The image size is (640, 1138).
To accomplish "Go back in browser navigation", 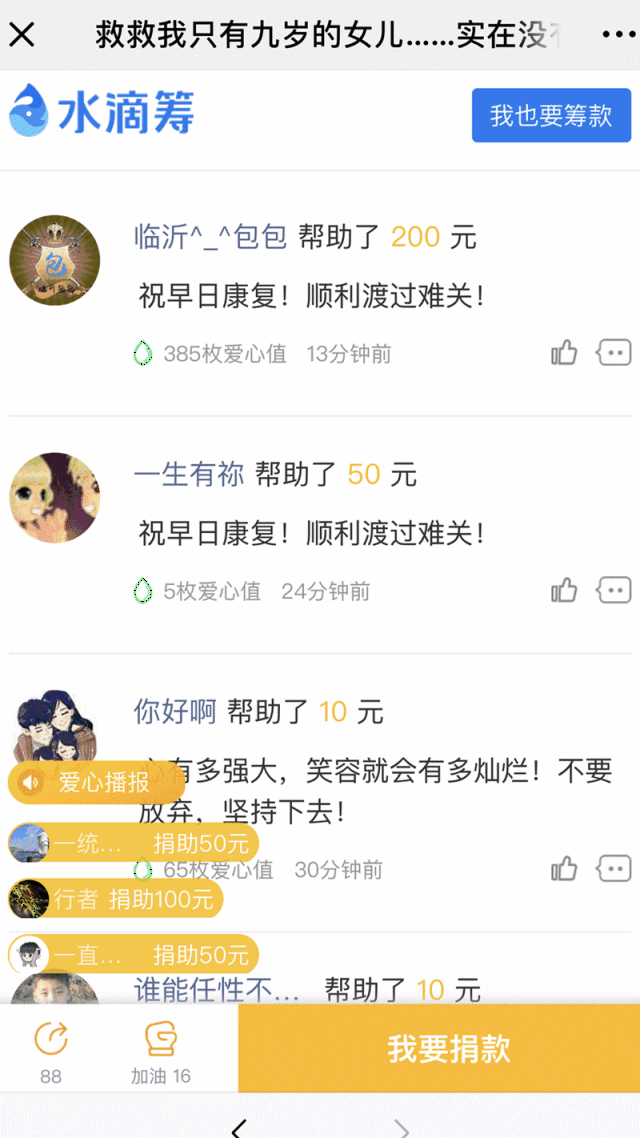I will pyautogui.click(x=238, y=1127).
